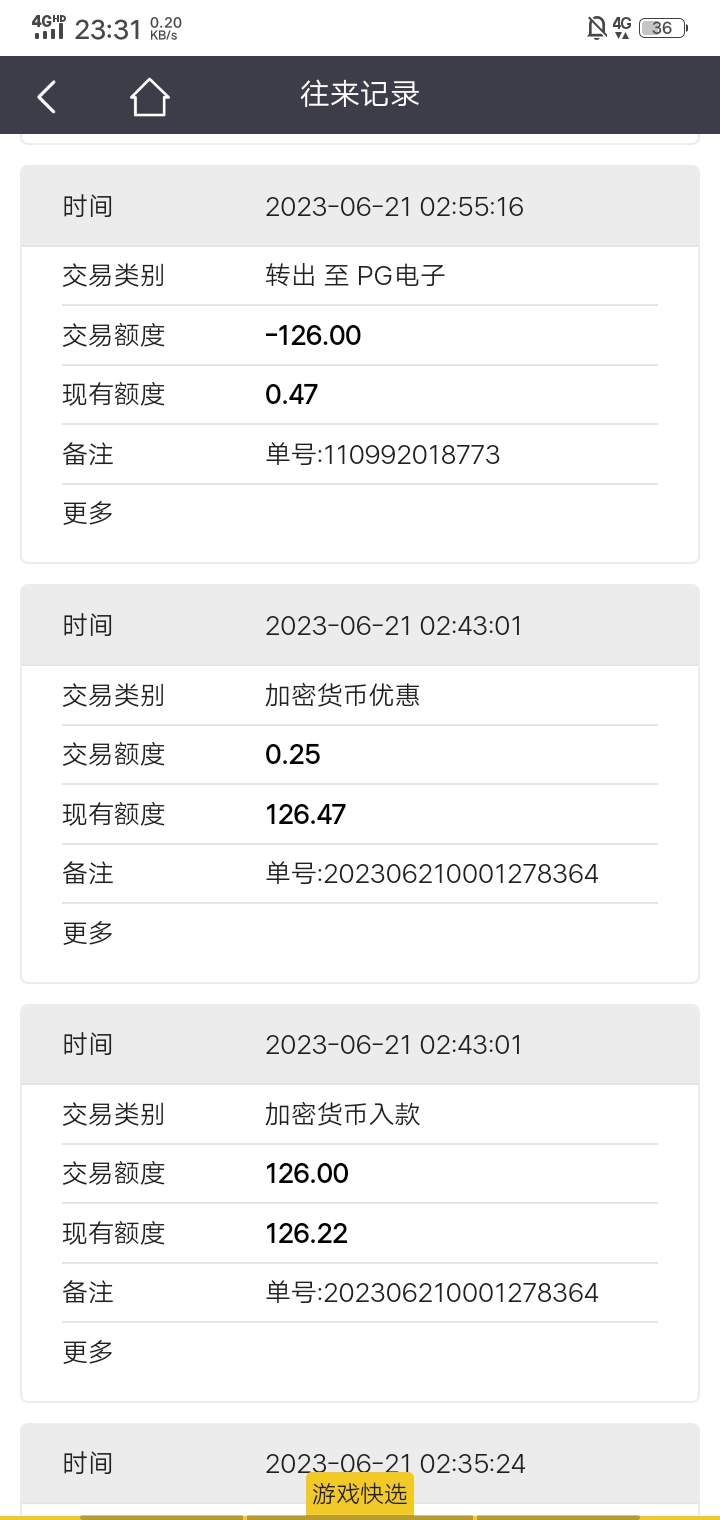
Task: Expand 更多 under the 加密货币优惠 record
Action: [88, 932]
